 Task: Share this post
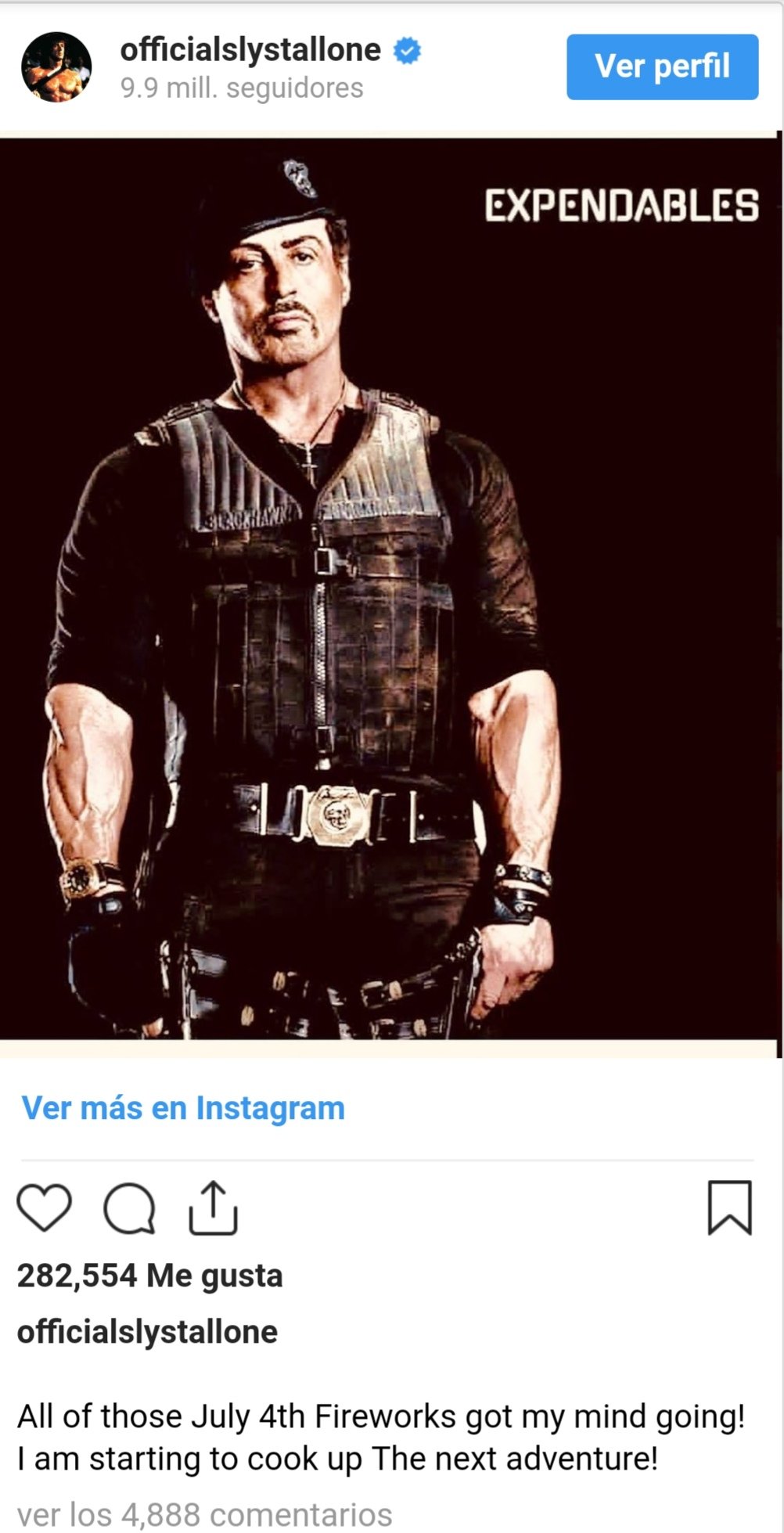[x=213, y=1208]
